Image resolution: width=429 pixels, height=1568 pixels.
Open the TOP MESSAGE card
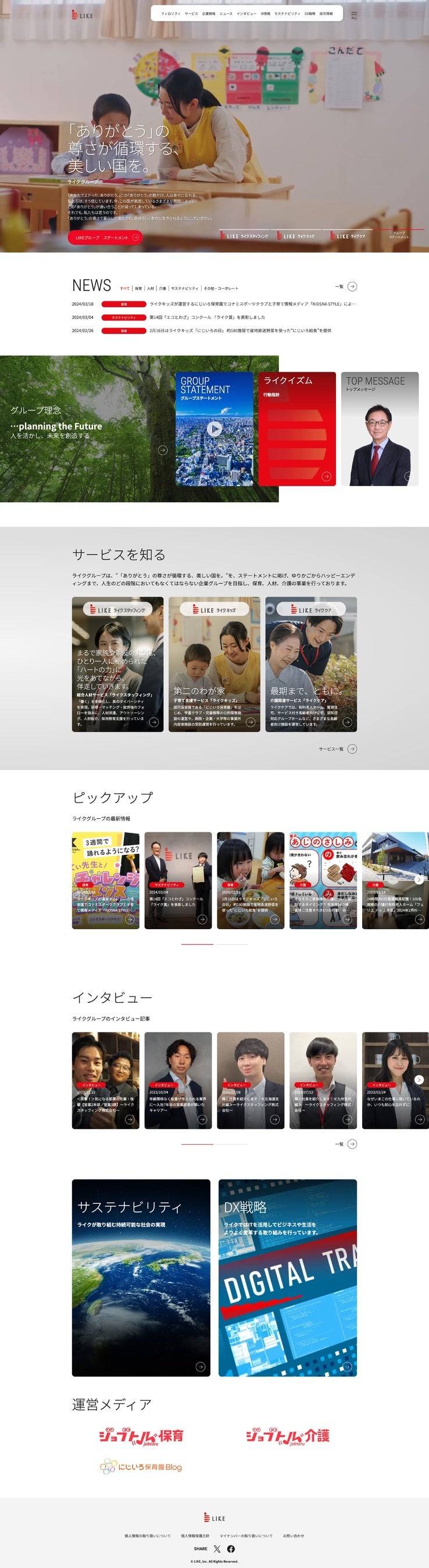coord(380,429)
